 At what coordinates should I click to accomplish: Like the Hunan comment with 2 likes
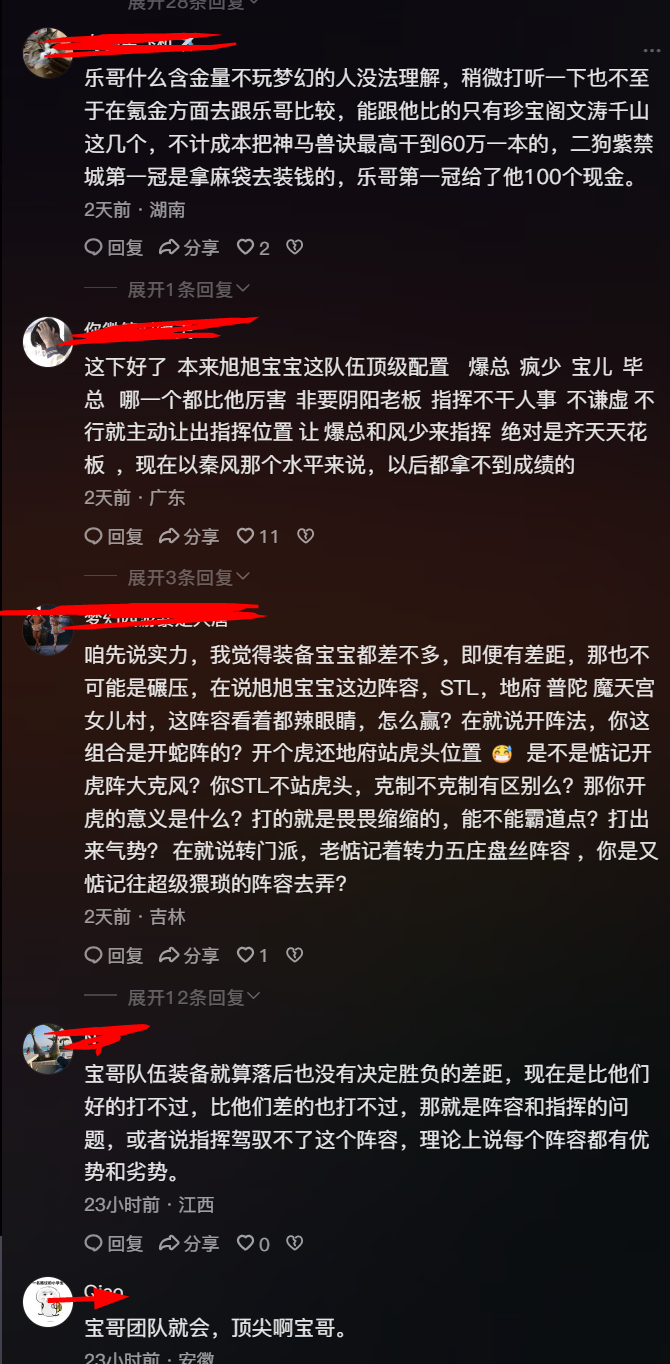(252, 248)
